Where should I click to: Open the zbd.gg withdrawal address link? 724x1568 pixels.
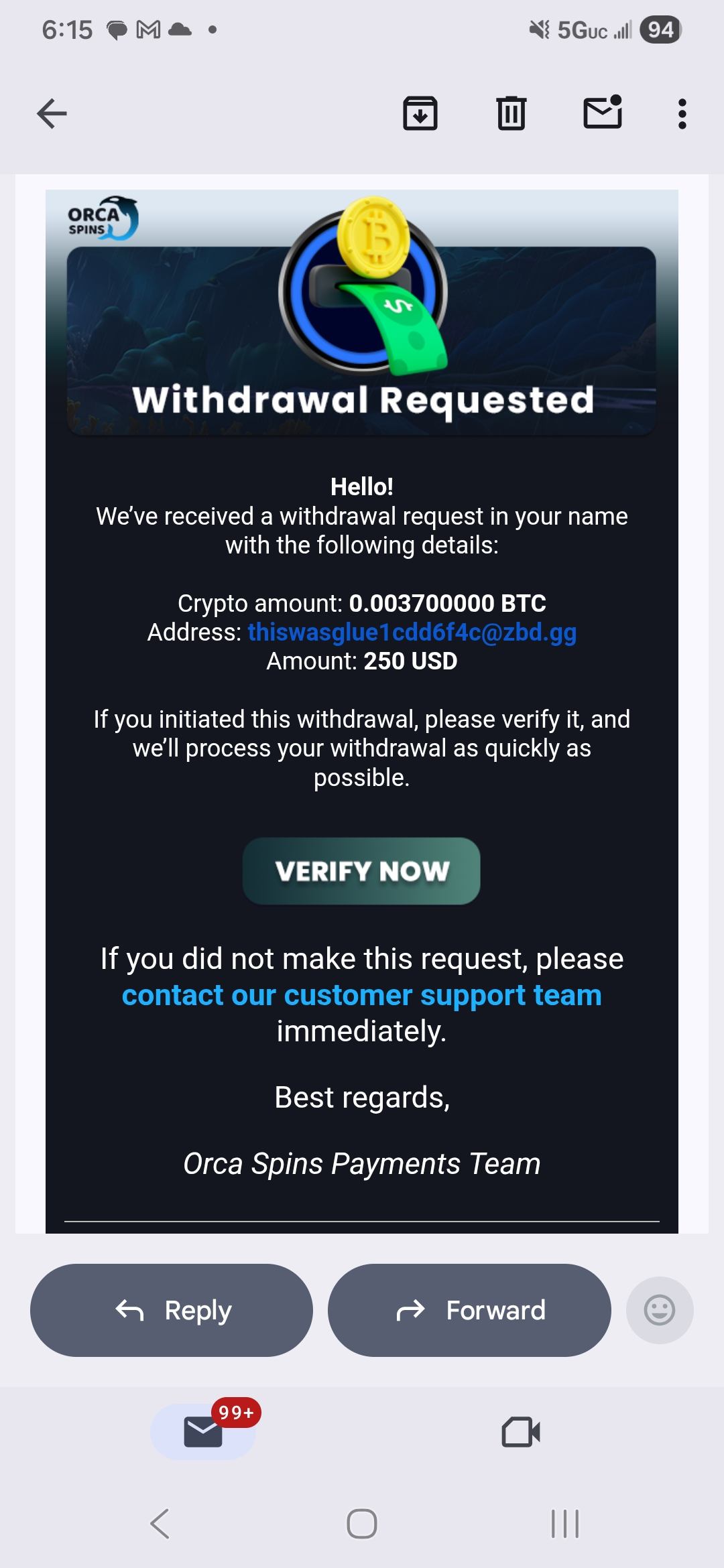tap(412, 632)
